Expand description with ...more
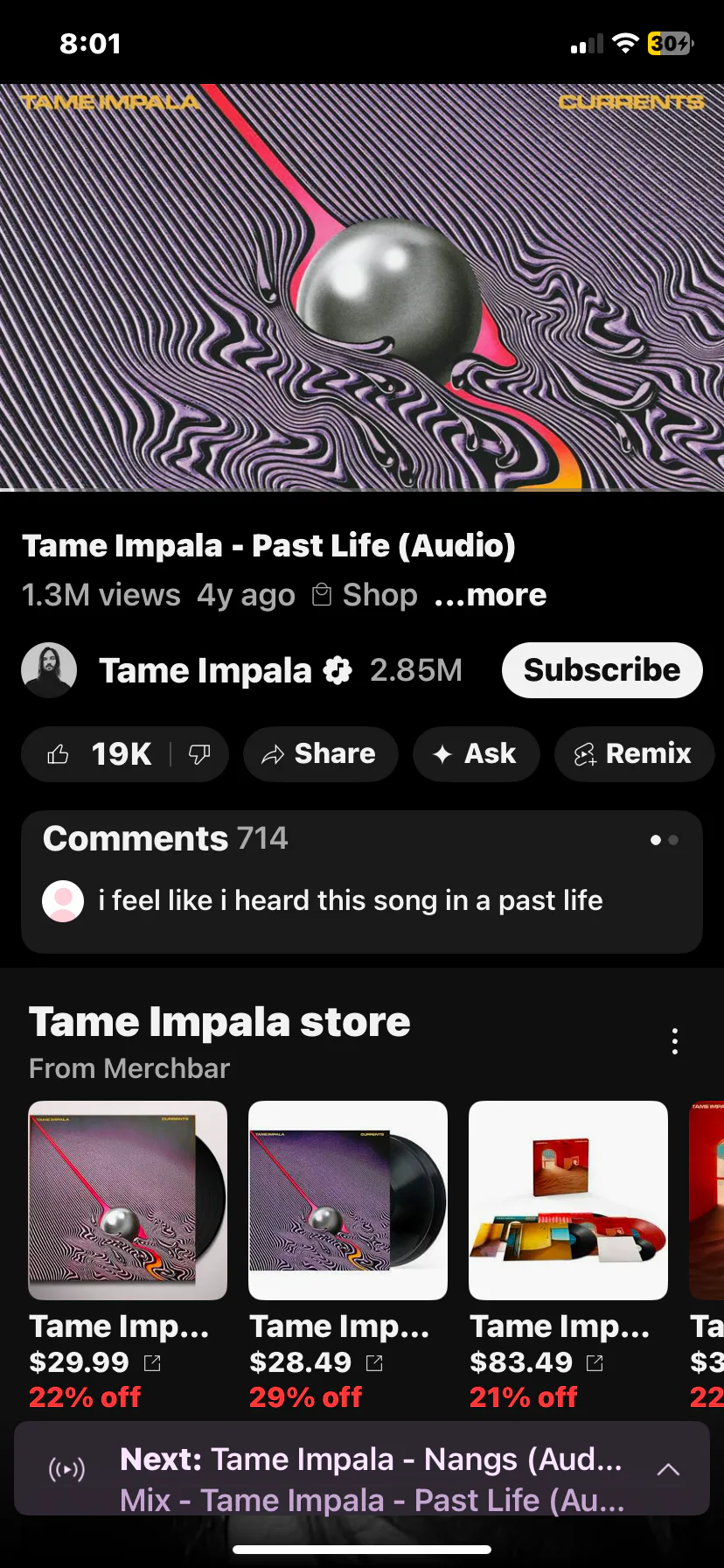Image resolution: width=724 pixels, height=1568 pixels. point(491,595)
